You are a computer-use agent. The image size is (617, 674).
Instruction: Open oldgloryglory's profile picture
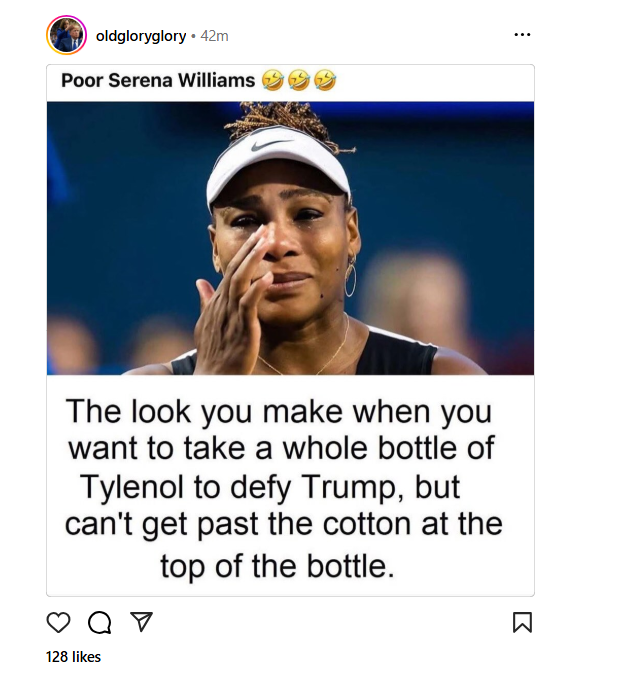[66, 36]
